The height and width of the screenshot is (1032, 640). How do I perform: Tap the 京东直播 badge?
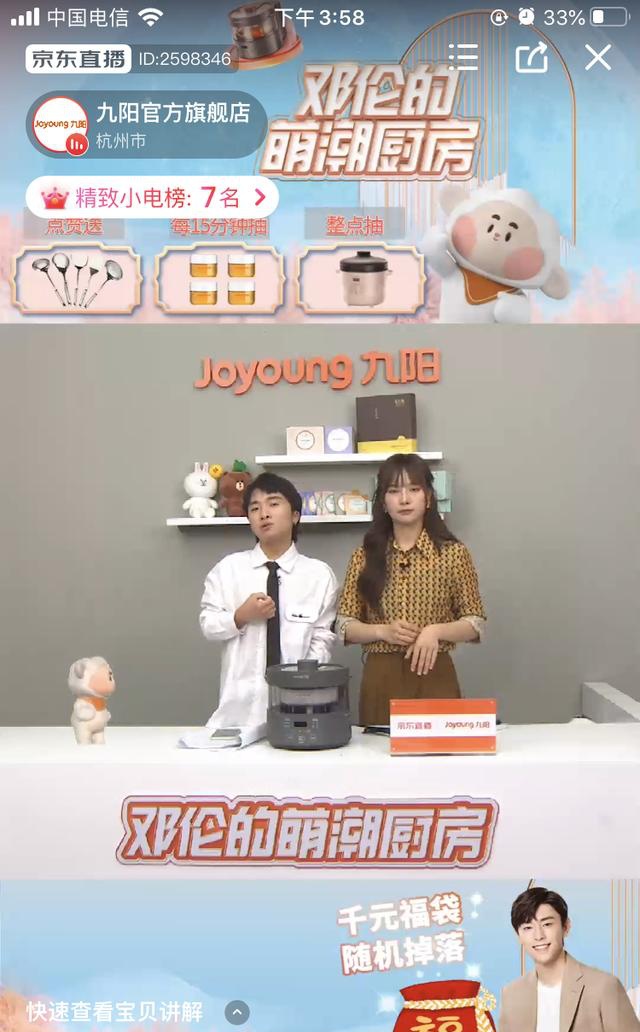point(79,59)
